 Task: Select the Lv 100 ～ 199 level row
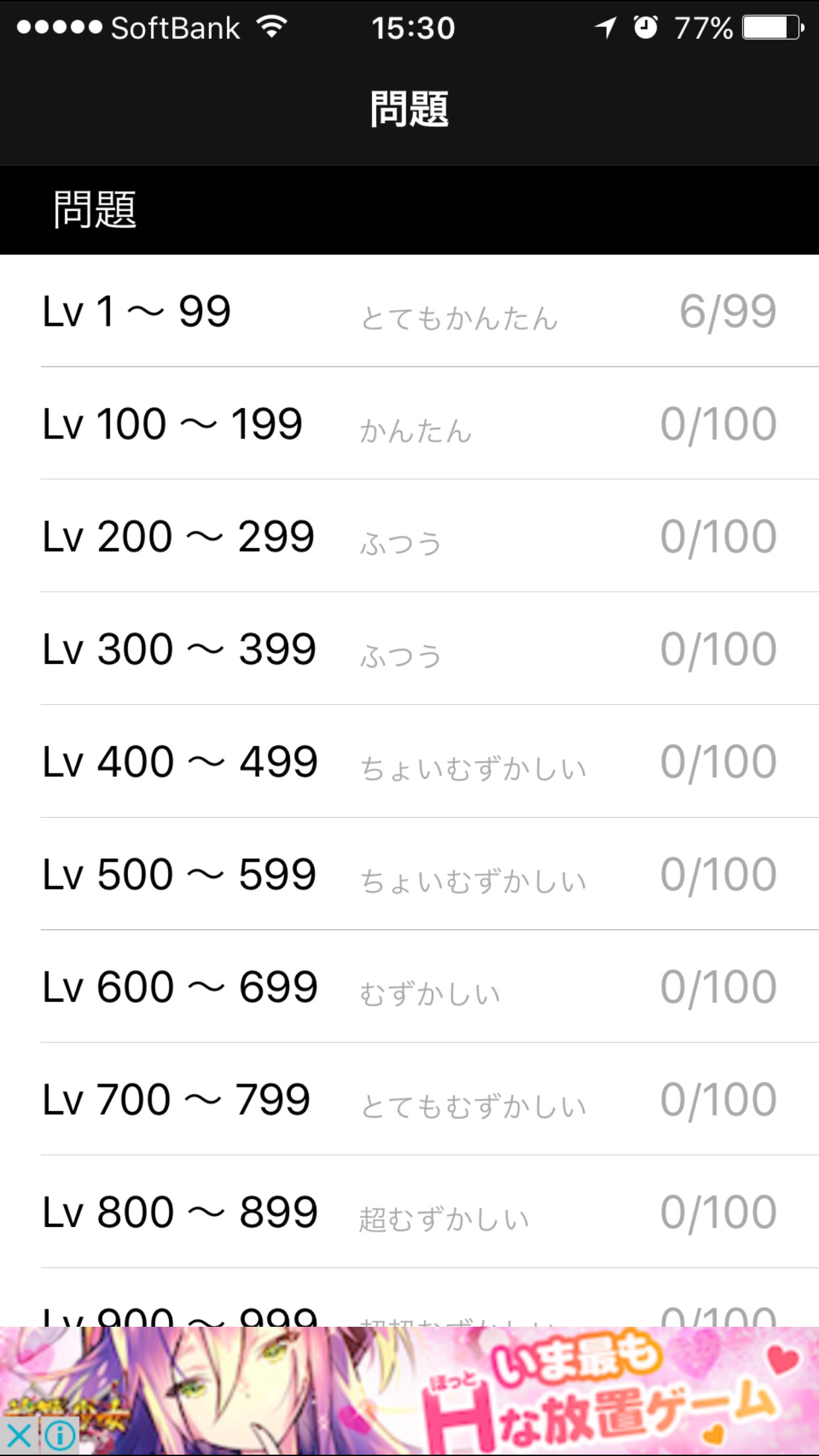point(409,423)
